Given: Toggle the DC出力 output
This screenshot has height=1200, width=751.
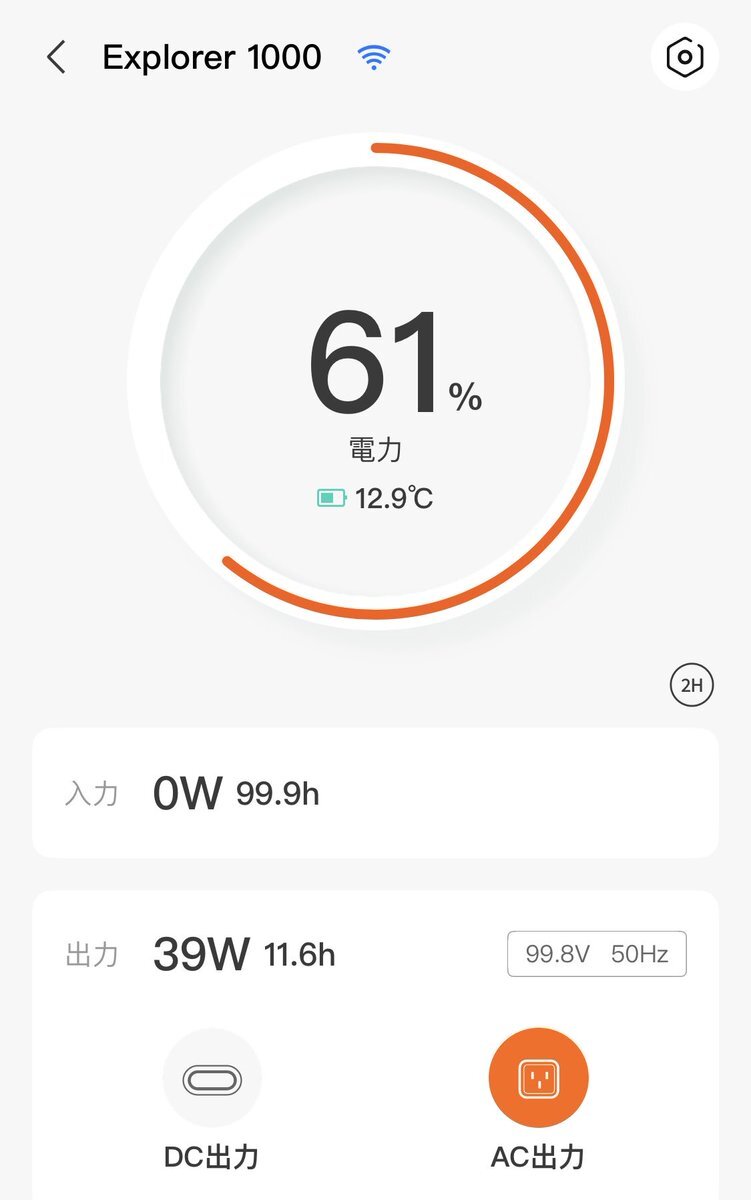Looking at the screenshot, I should (x=212, y=1079).
